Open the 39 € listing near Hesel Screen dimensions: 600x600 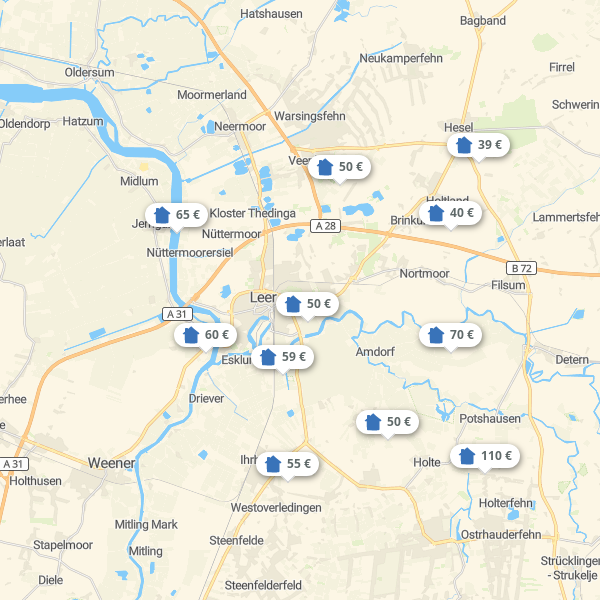(478, 145)
